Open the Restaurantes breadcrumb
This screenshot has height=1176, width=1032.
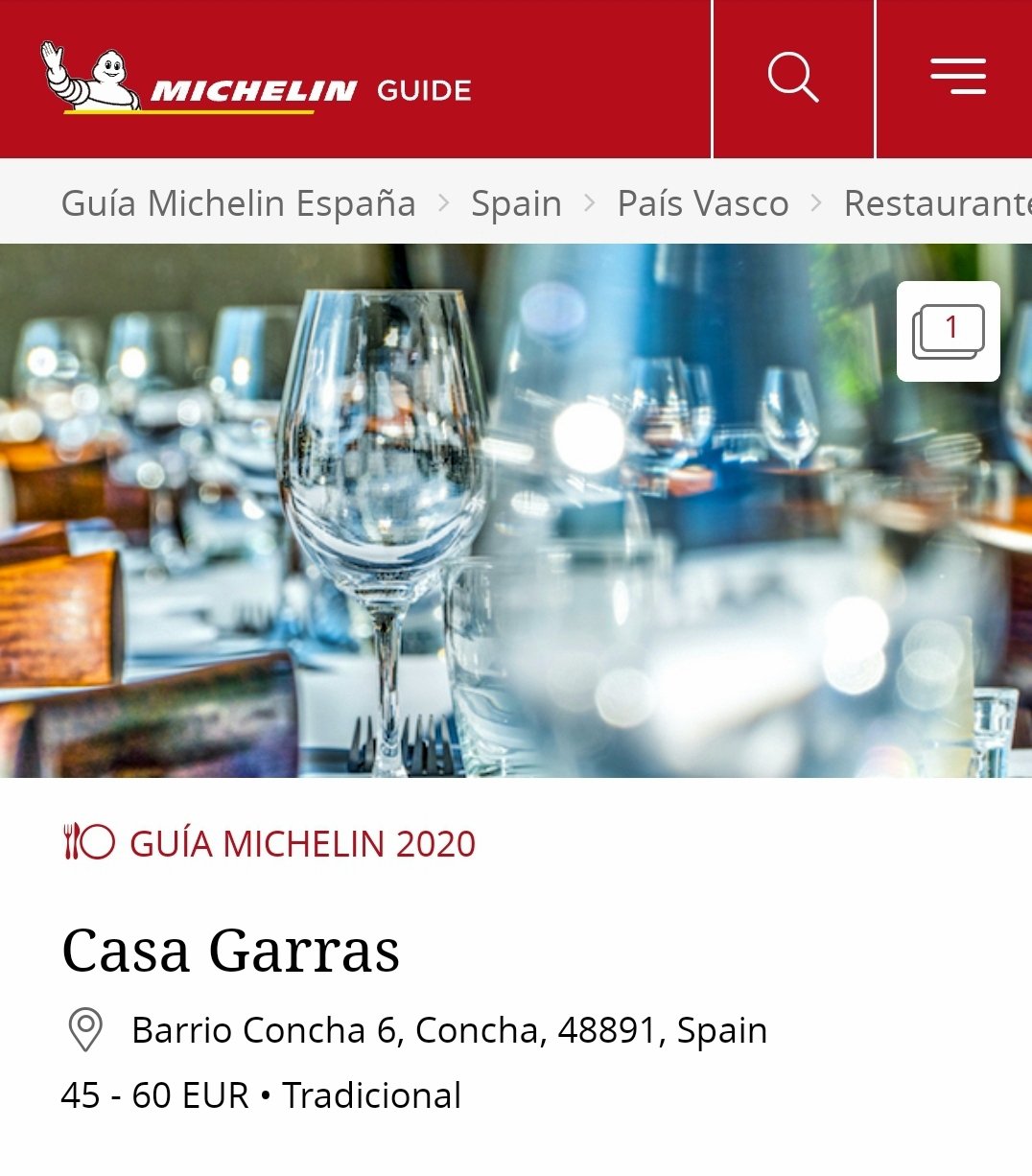coord(936,203)
